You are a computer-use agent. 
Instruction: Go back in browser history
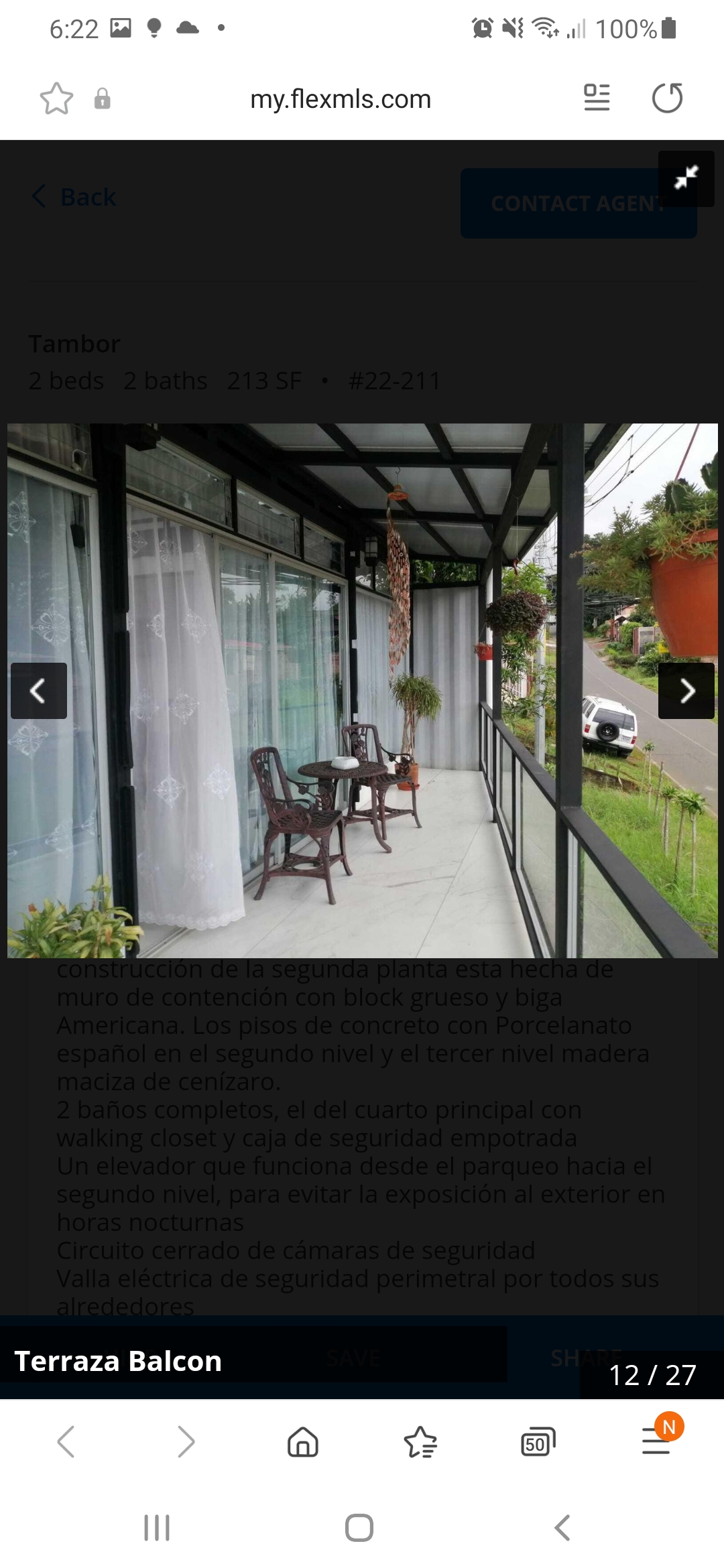click(x=66, y=1441)
